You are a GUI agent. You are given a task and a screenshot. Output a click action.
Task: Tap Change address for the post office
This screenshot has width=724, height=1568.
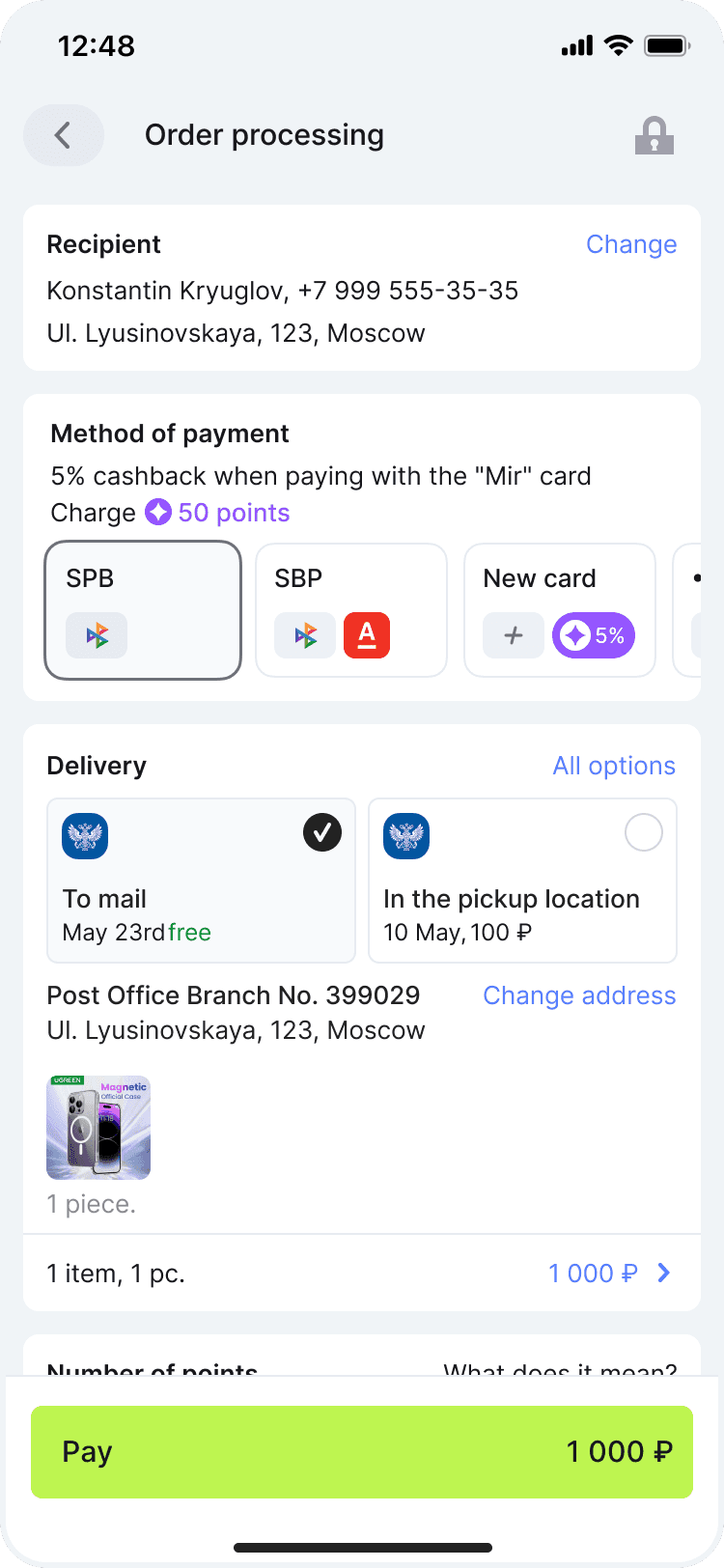pos(579,995)
